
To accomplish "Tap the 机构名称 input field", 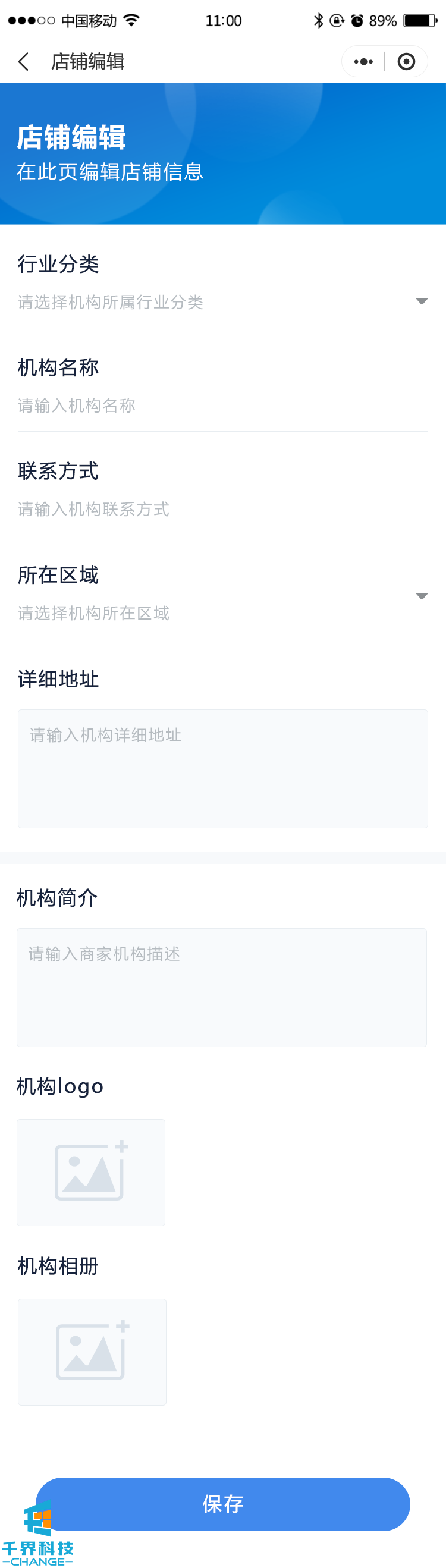I will [222, 406].
